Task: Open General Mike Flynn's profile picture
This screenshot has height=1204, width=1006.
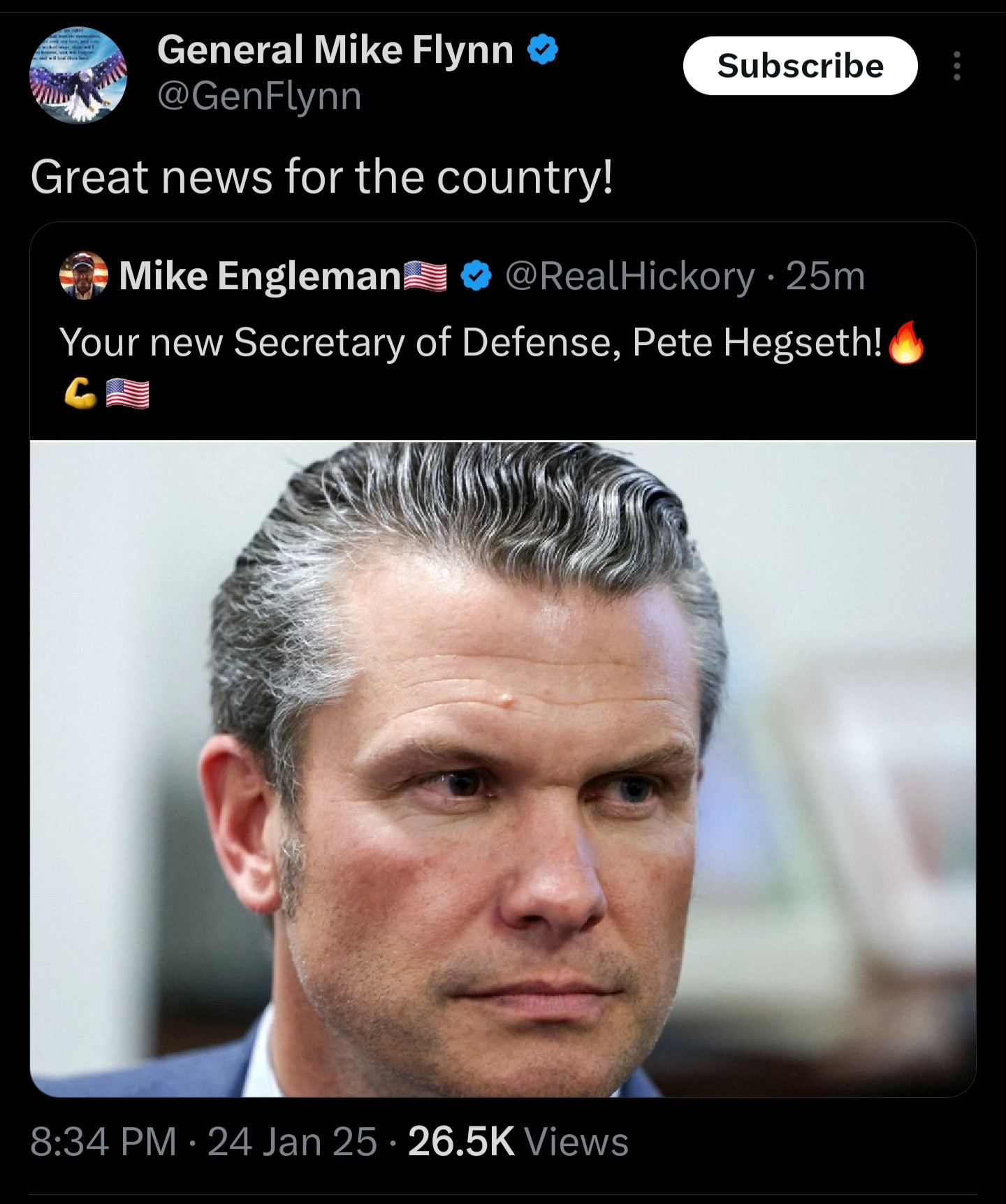Action: coord(78,75)
